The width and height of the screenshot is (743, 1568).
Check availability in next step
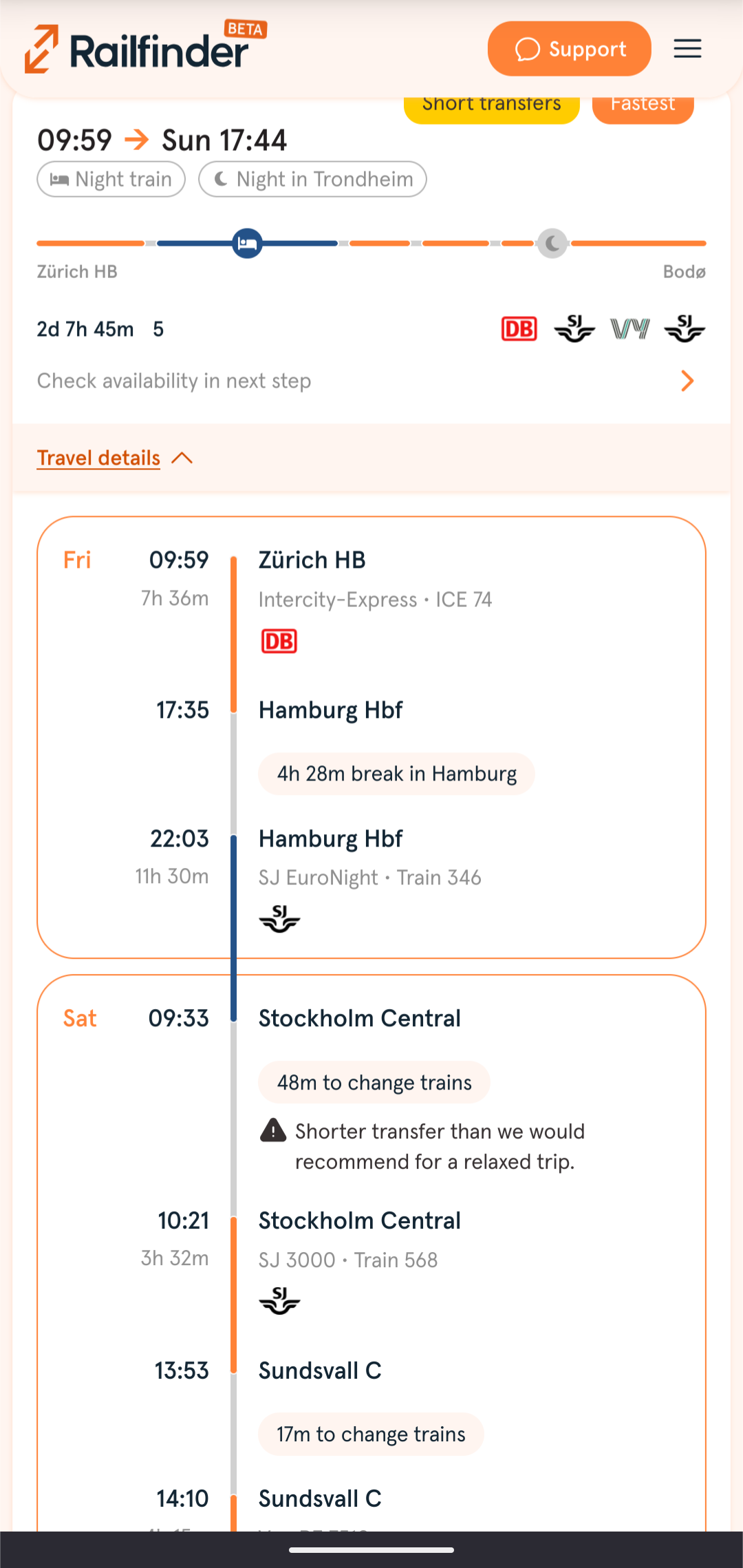366,381
